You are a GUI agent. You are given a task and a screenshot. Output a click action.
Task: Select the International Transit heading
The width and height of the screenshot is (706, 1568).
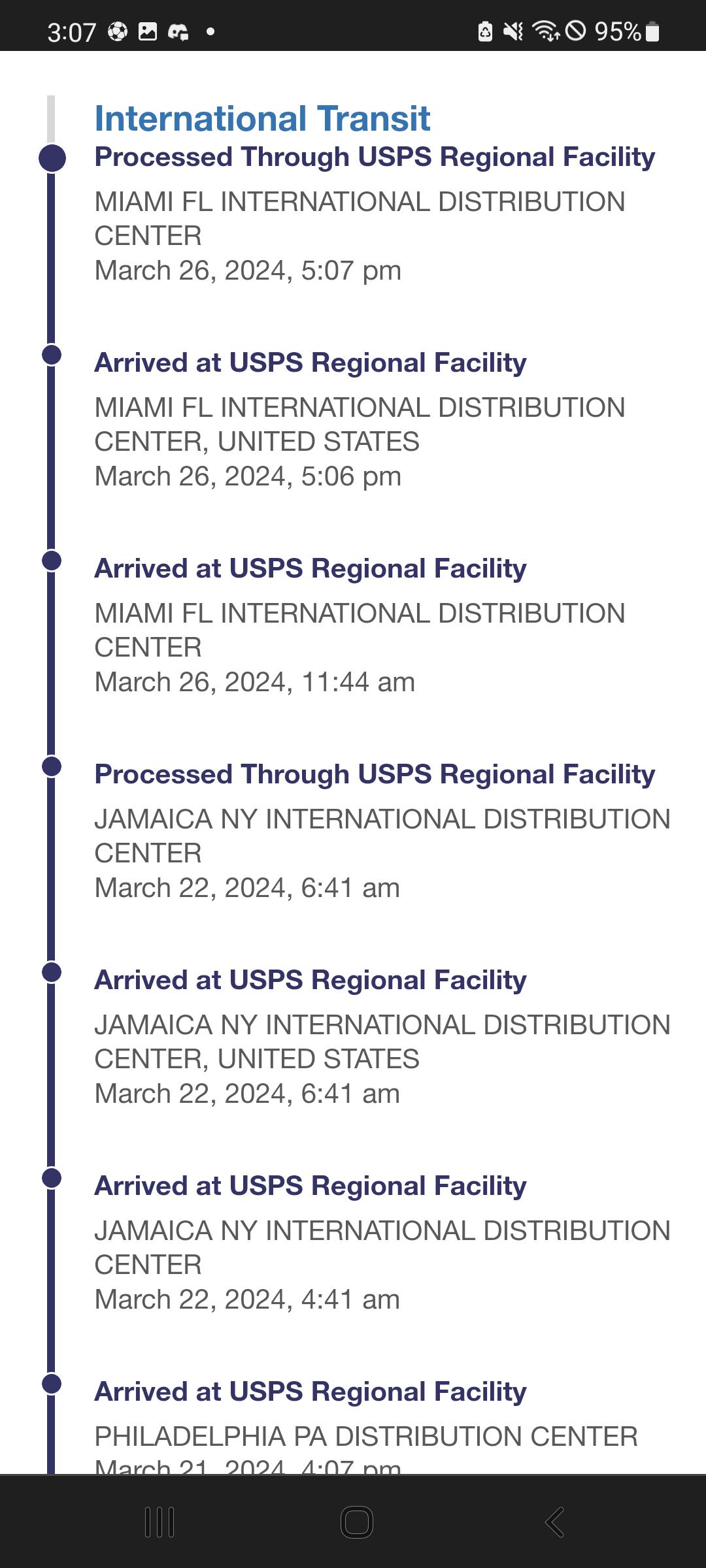(261, 118)
